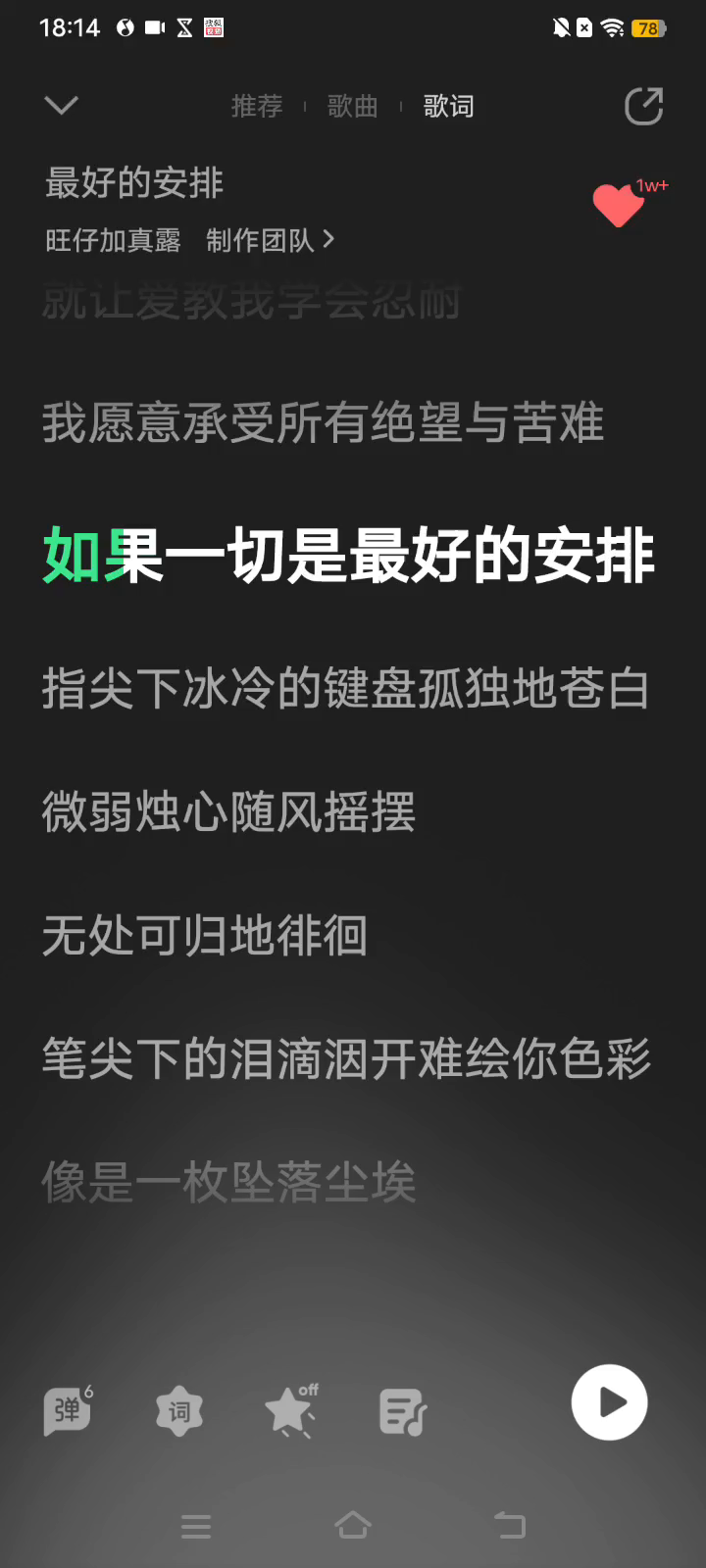Like the song with the heart icon
706x1568 pixels.
(619, 205)
